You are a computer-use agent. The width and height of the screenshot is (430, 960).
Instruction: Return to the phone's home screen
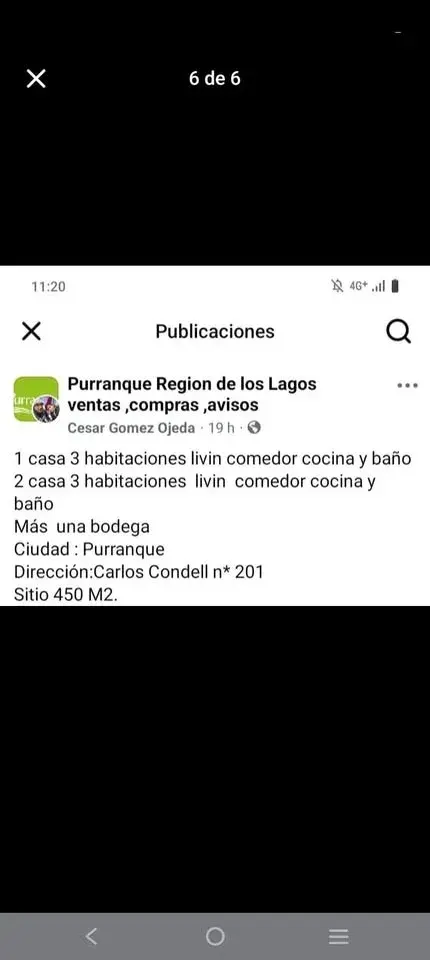[x=215, y=936]
